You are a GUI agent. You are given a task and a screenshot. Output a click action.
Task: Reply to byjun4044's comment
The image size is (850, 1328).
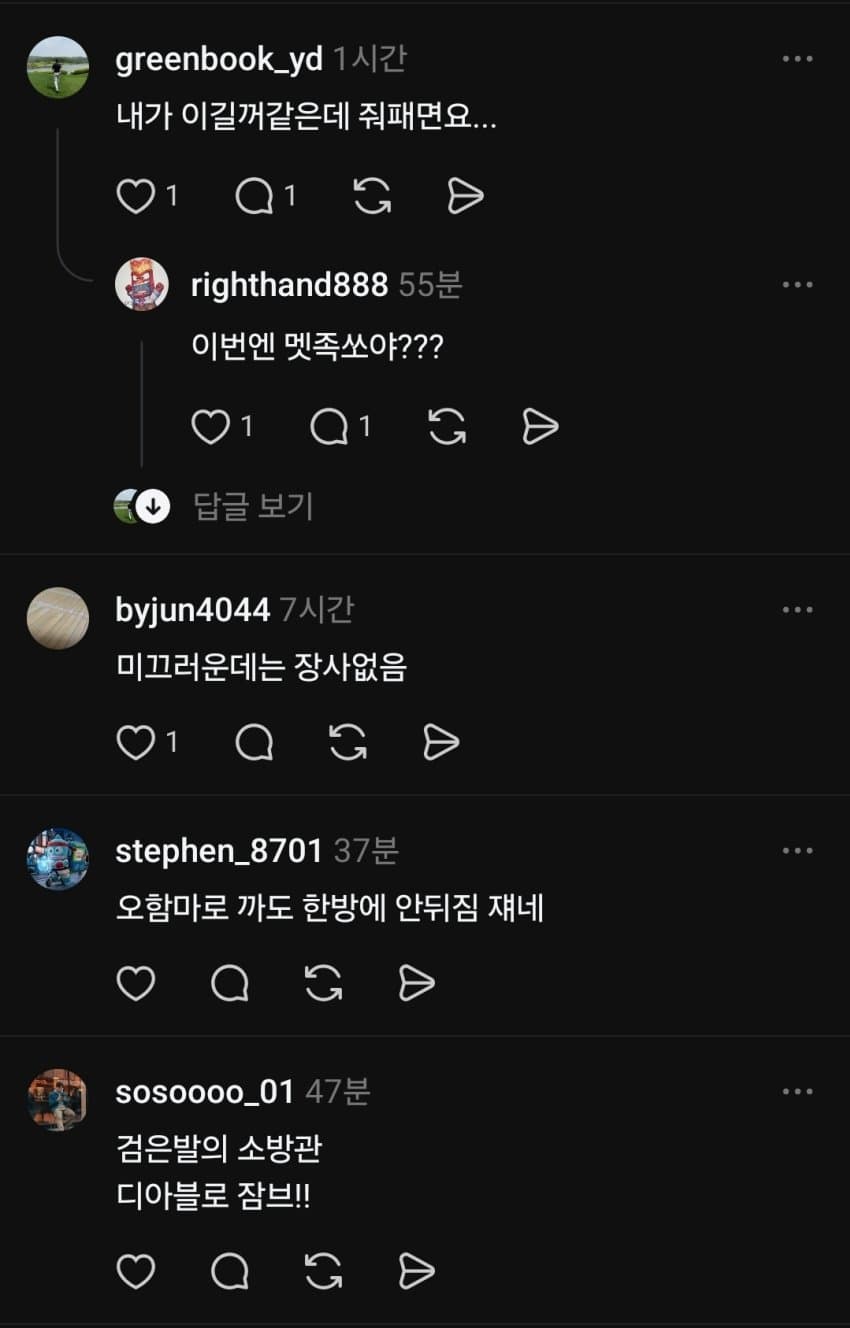click(x=254, y=742)
